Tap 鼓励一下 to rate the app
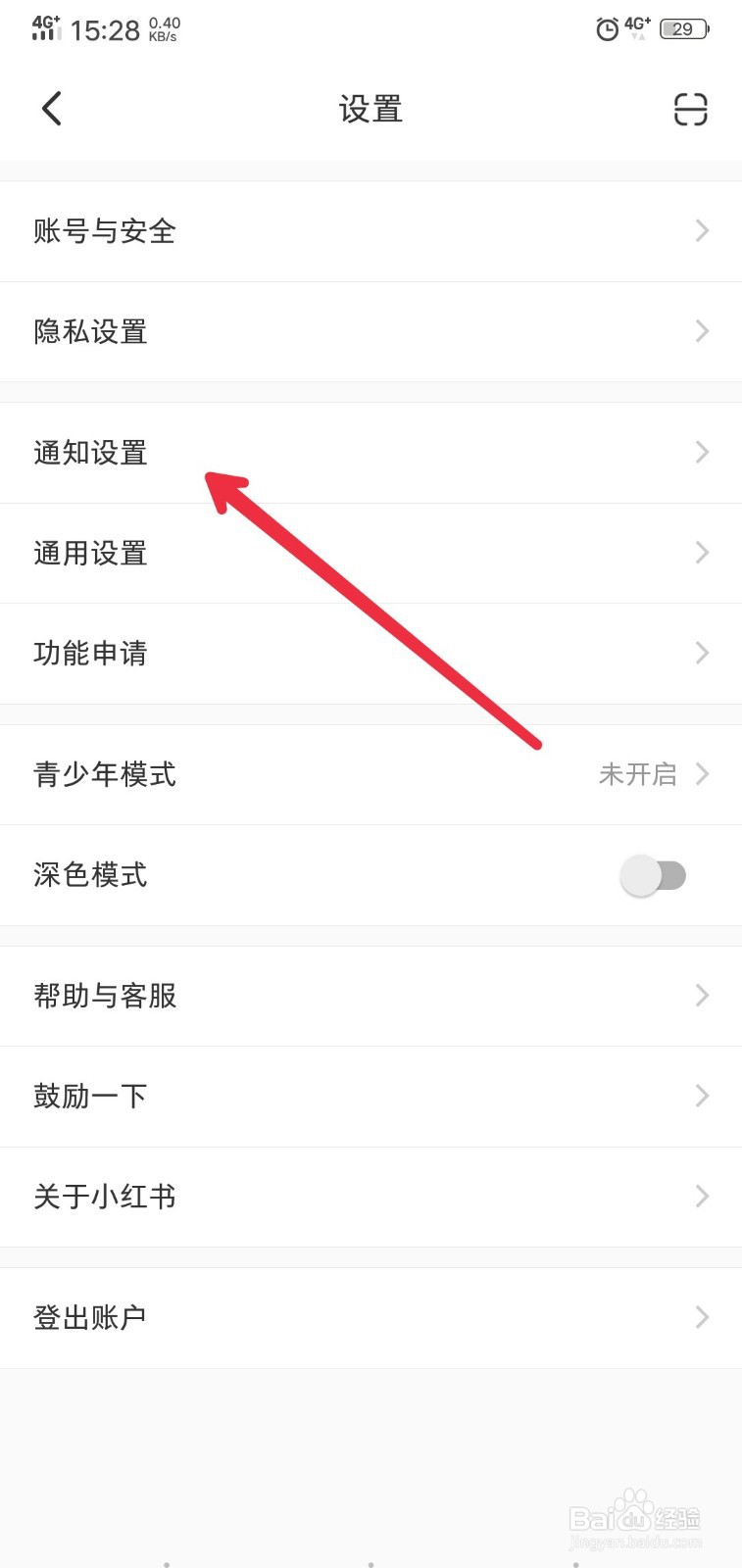The width and height of the screenshot is (742, 1568). (371, 1096)
